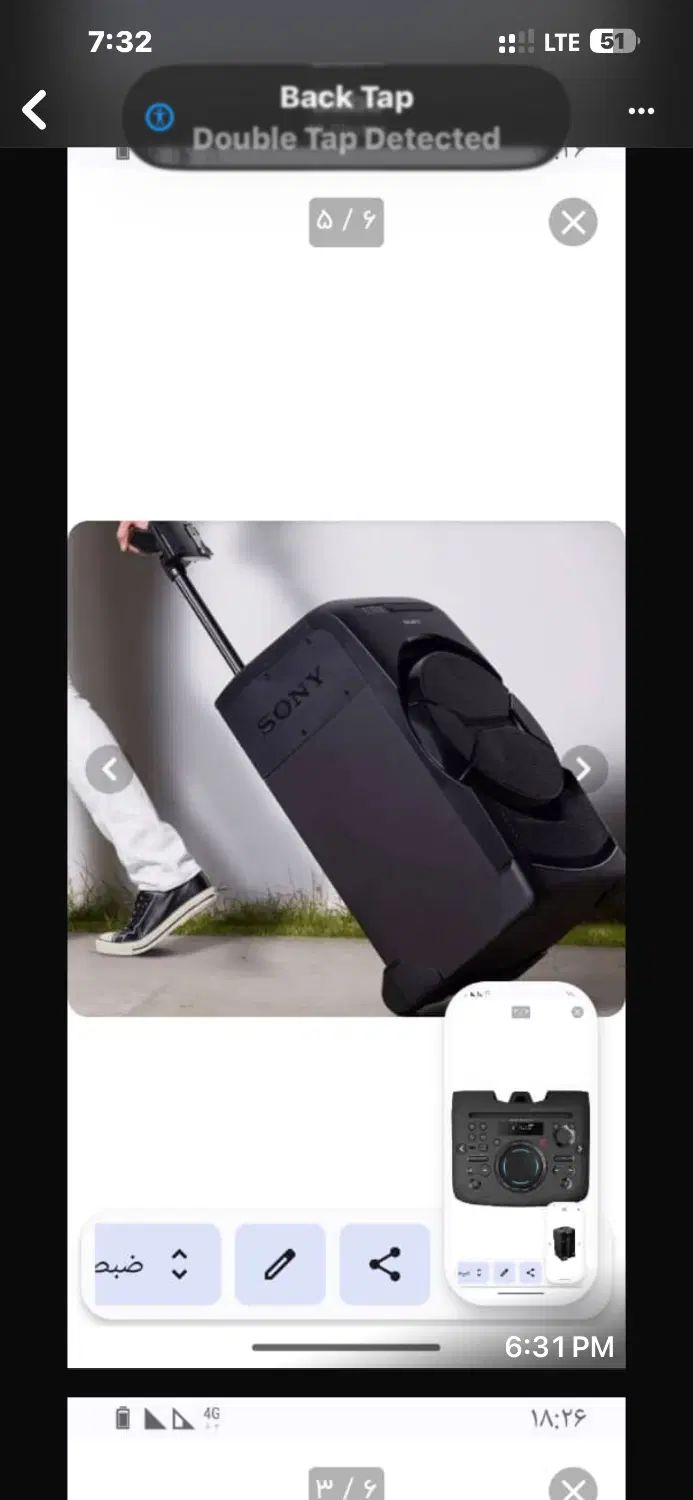Tap the Back Tap notification banner
The image size is (693, 1500).
pos(346,117)
